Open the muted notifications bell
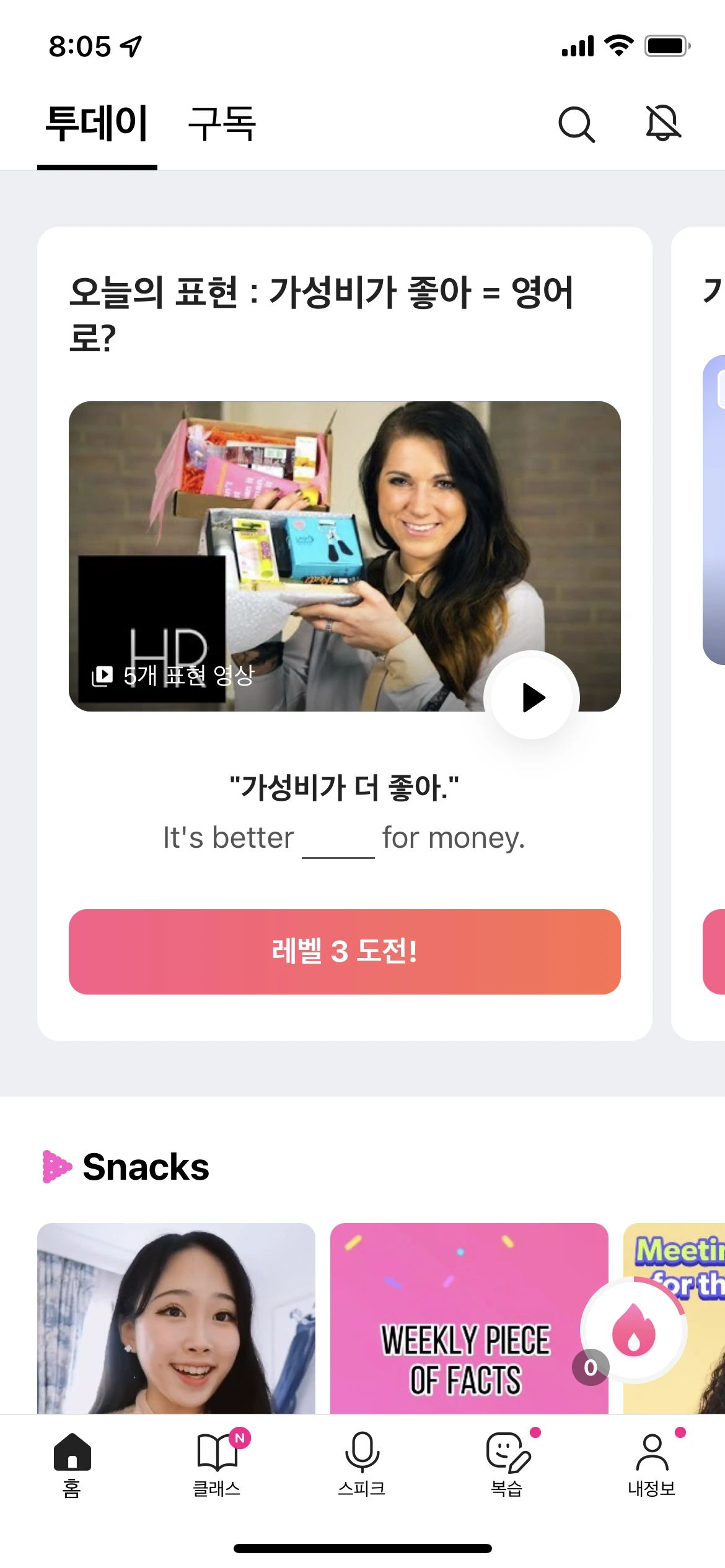 tap(663, 123)
